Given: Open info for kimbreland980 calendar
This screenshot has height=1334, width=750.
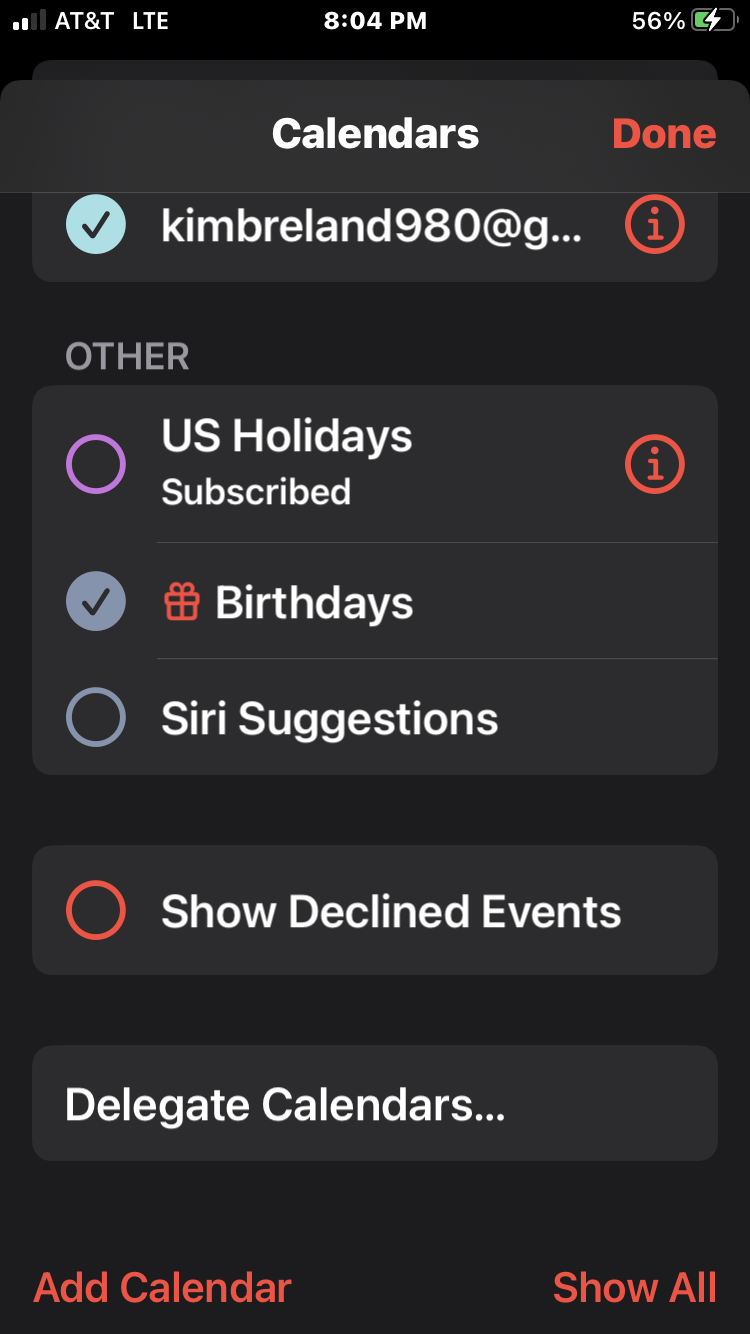Looking at the screenshot, I should click(654, 224).
